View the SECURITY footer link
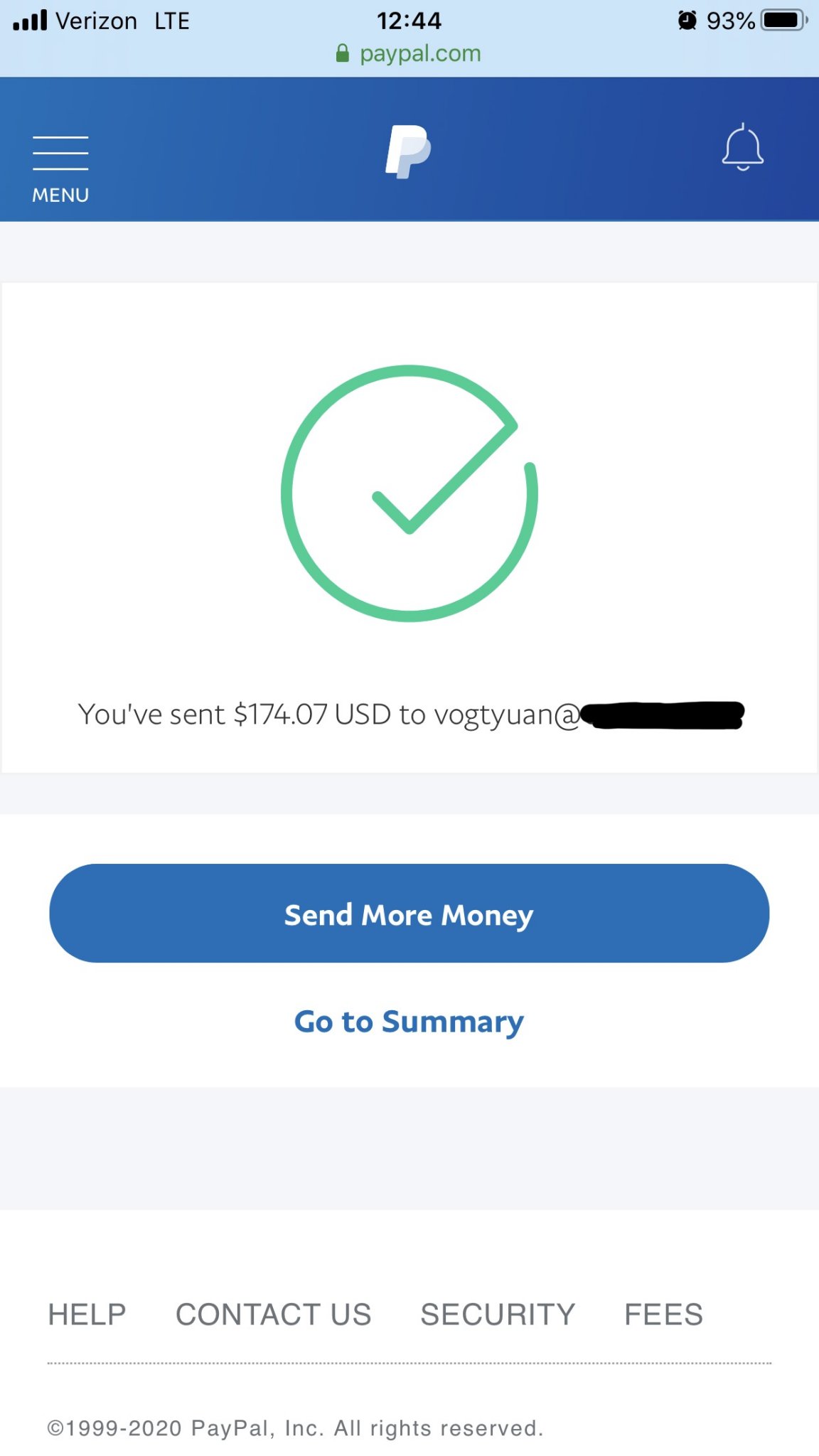Viewport: 819px width, 1456px height. 498,1315
